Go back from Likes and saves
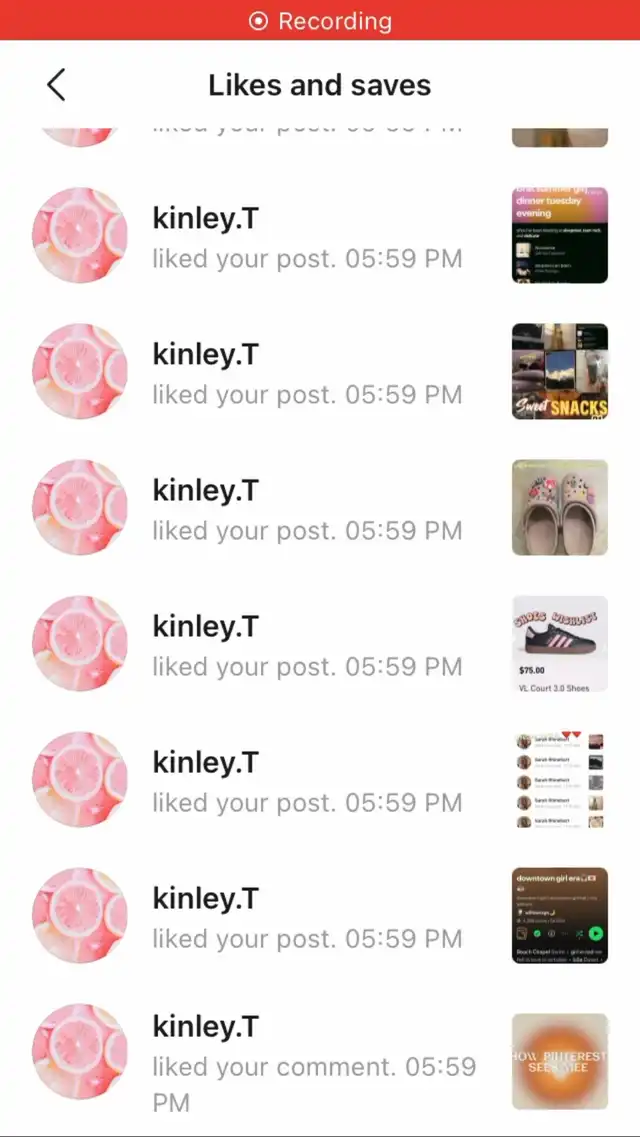Screen dimensions: 640x1137 pos(56,85)
